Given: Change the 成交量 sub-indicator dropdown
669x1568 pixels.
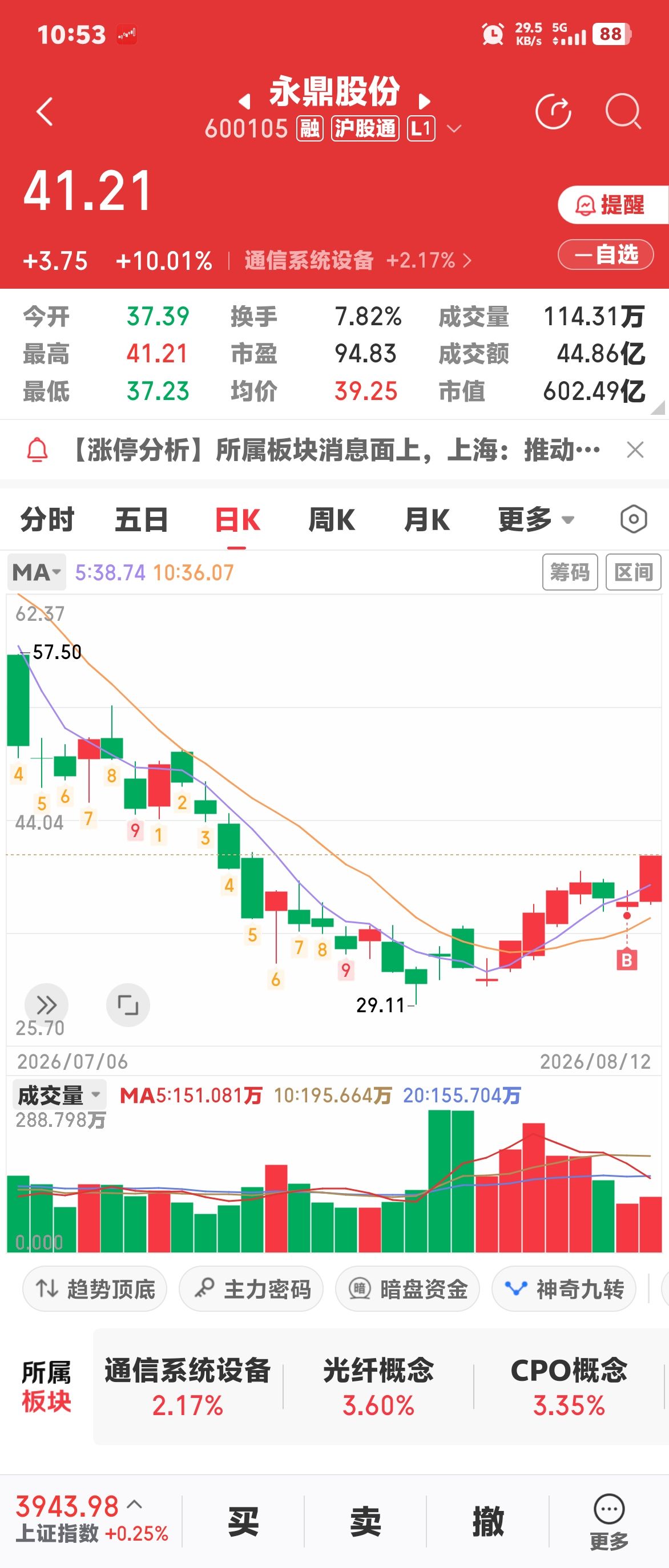Looking at the screenshot, I should coord(59,1095).
